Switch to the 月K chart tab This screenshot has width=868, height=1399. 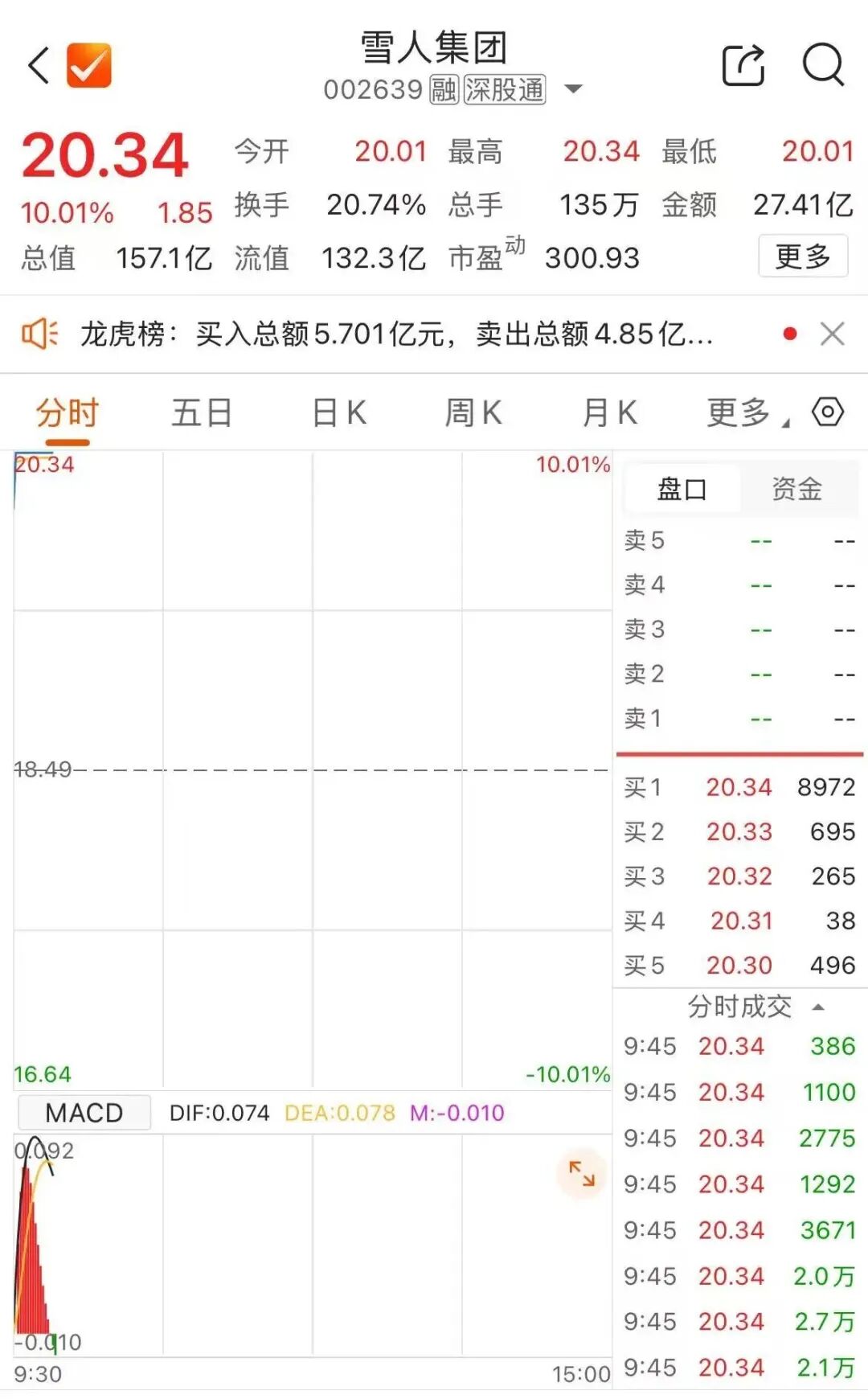coord(609,413)
